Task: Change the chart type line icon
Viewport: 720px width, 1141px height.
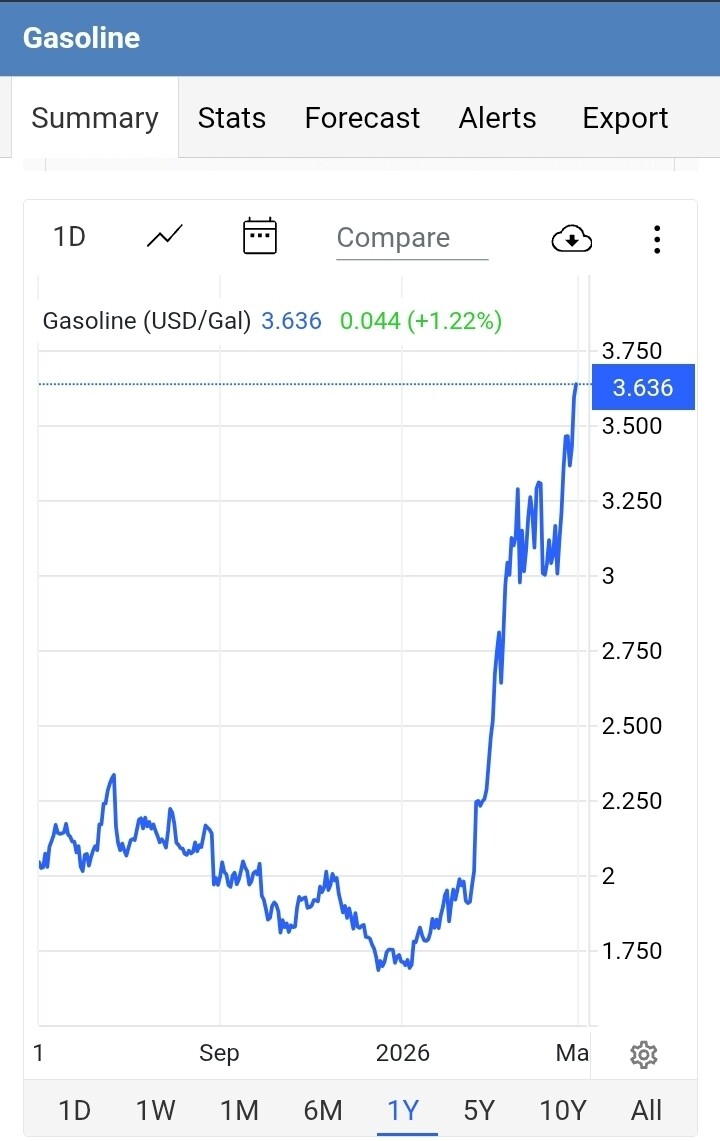Action: [165, 236]
